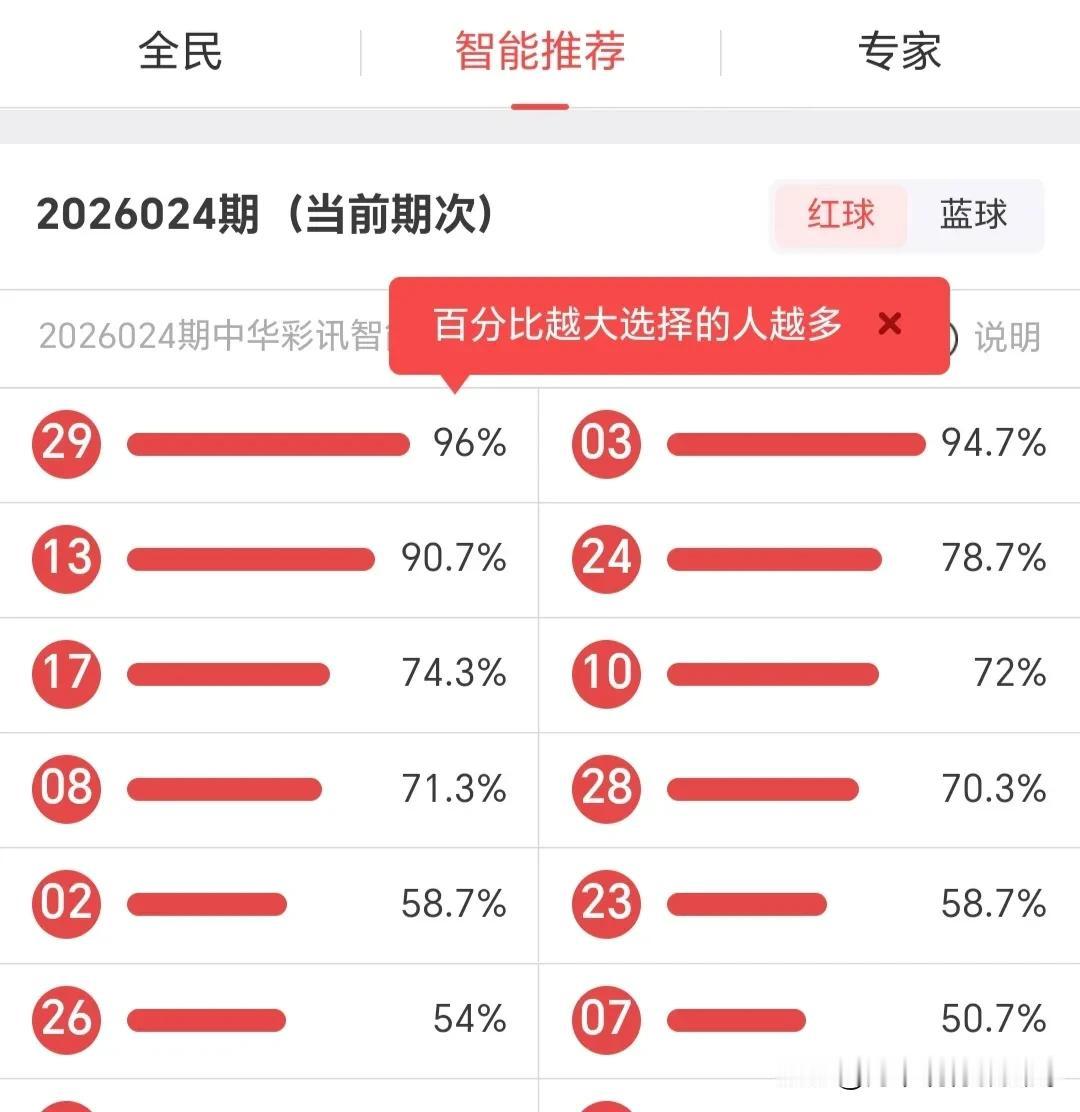The width and height of the screenshot is (1080, 1112).
Task: Select ball 10 showing 72%
Action: (x=605, y=675)
